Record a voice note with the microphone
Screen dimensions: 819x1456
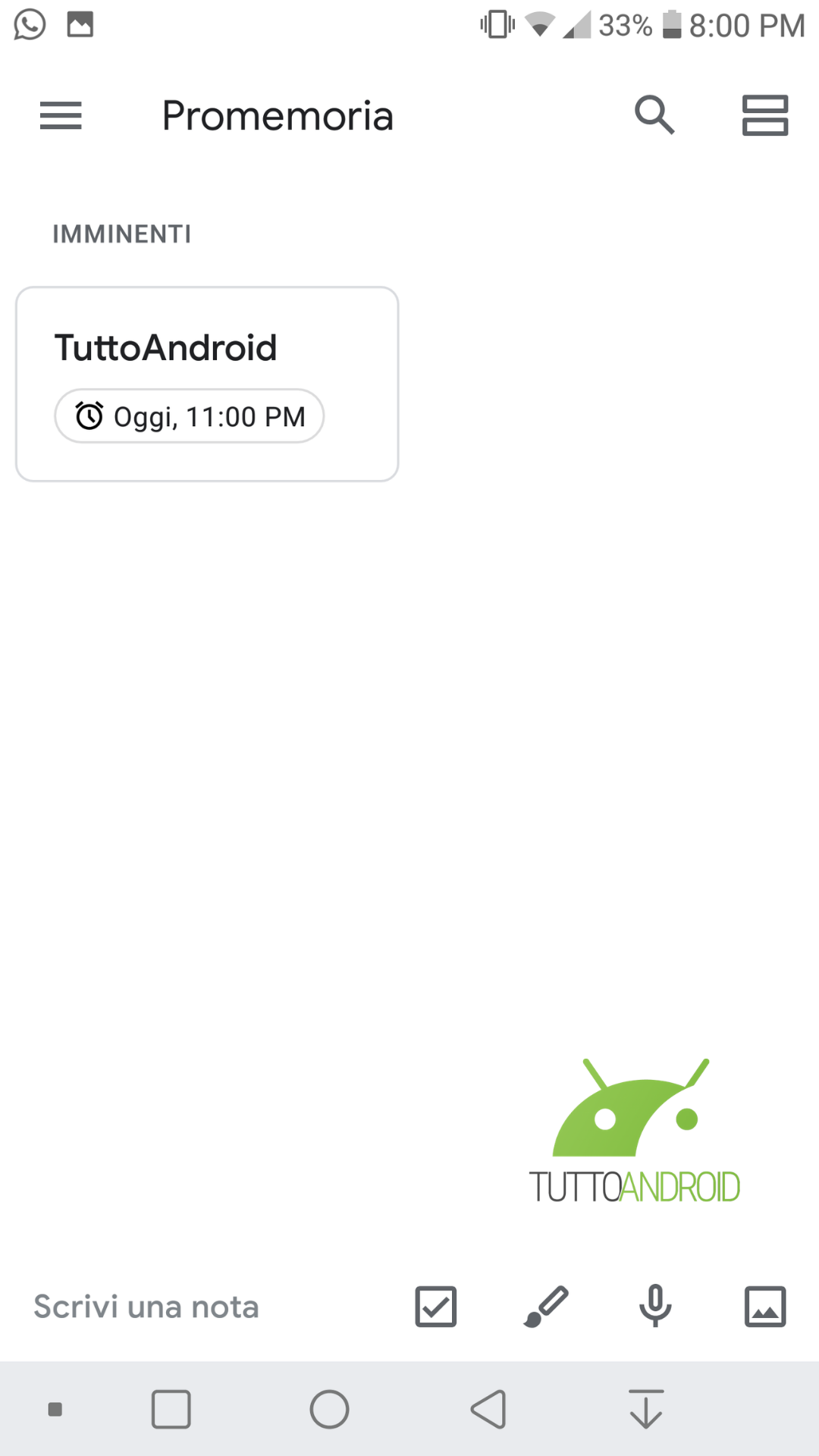655,1306
